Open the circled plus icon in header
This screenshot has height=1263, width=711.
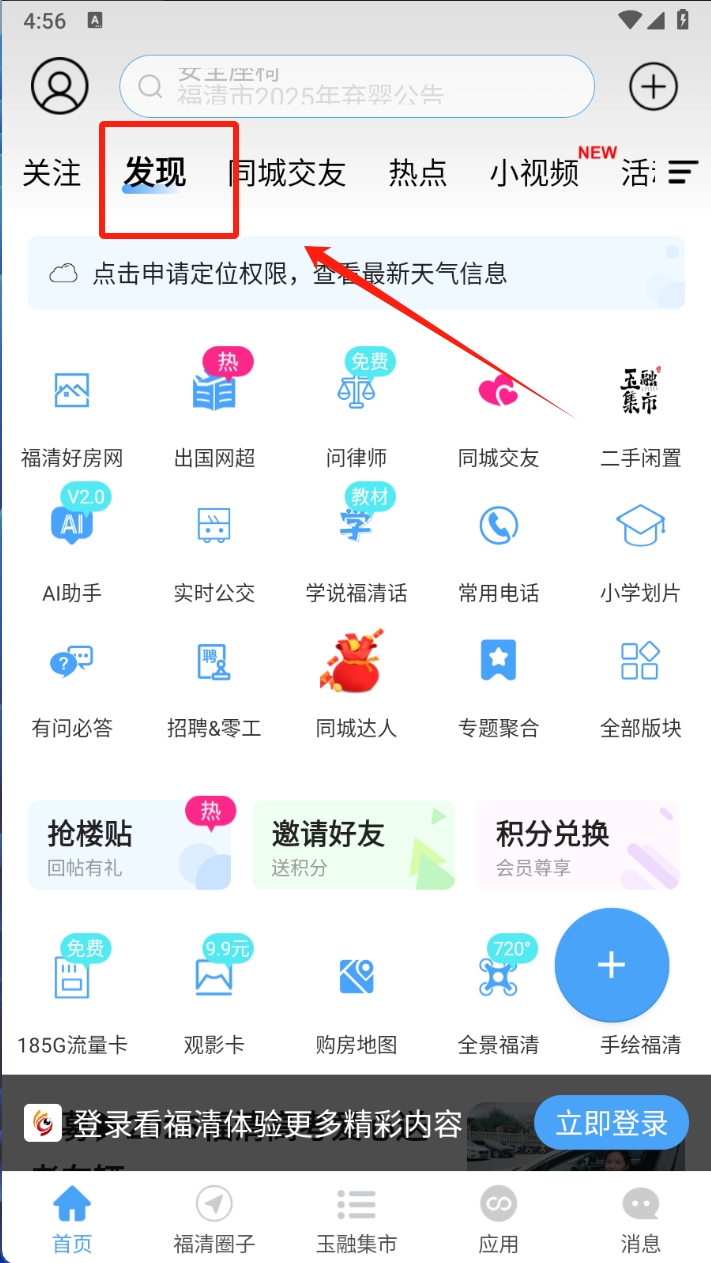pos(653,87)
